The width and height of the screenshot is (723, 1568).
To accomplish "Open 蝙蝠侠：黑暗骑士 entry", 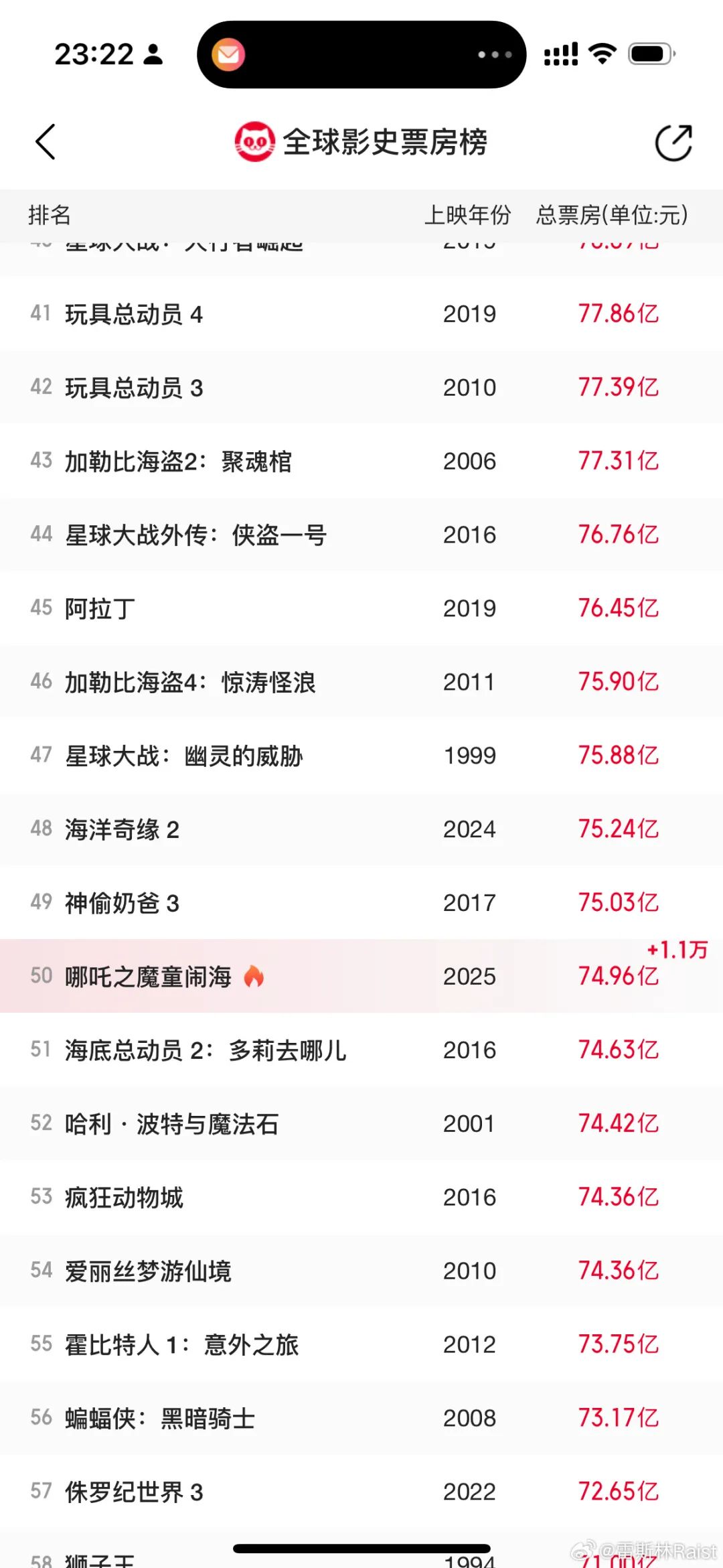I will [x=160, y=1419].
